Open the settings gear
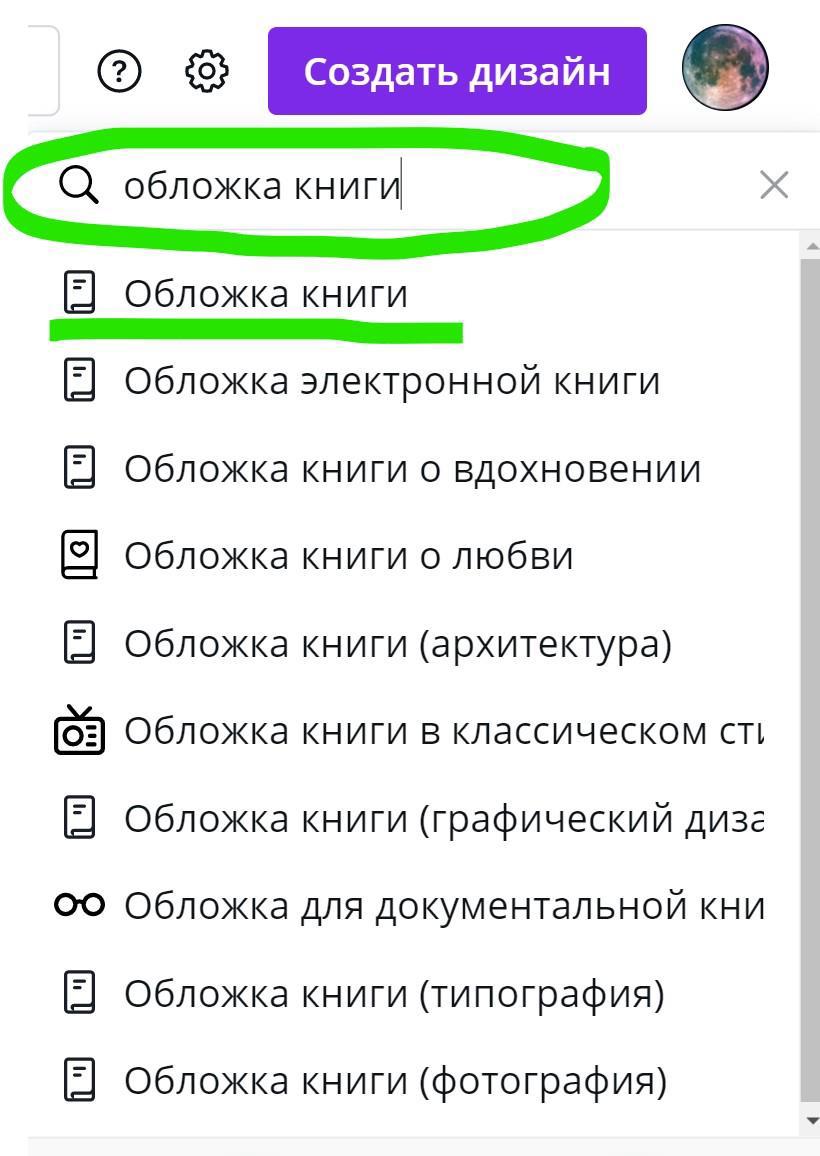Image resolution: width=820 pixels, height=1156 pixels. 207,71
